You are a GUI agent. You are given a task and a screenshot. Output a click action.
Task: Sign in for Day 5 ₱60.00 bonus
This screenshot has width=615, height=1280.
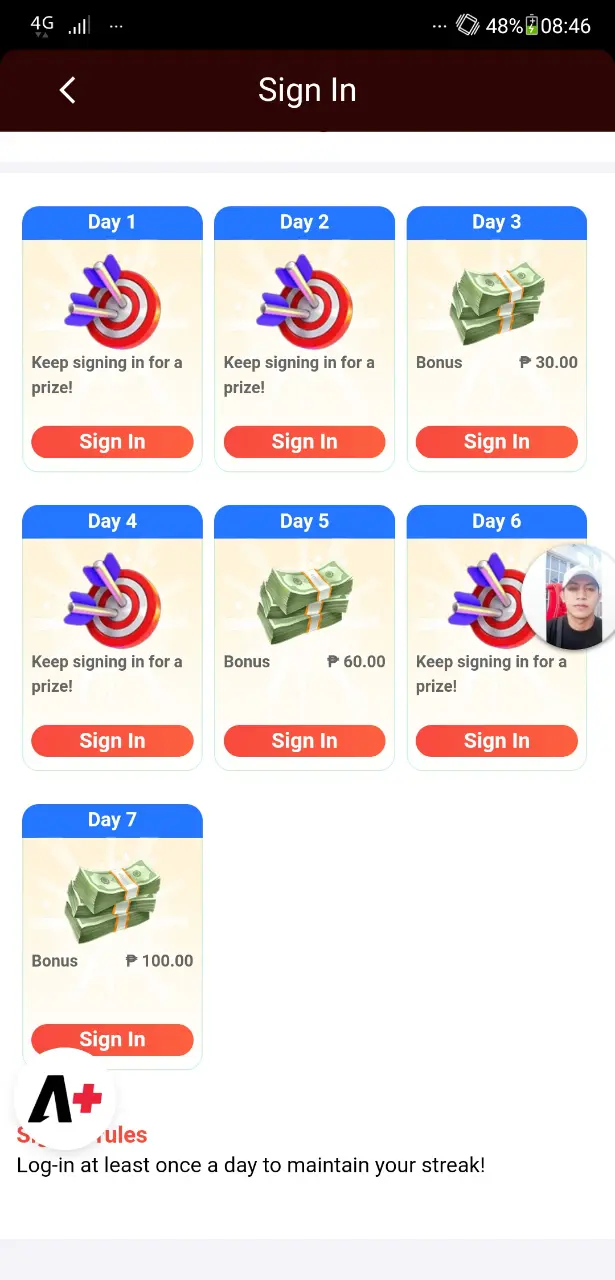[x=304, y=741]
